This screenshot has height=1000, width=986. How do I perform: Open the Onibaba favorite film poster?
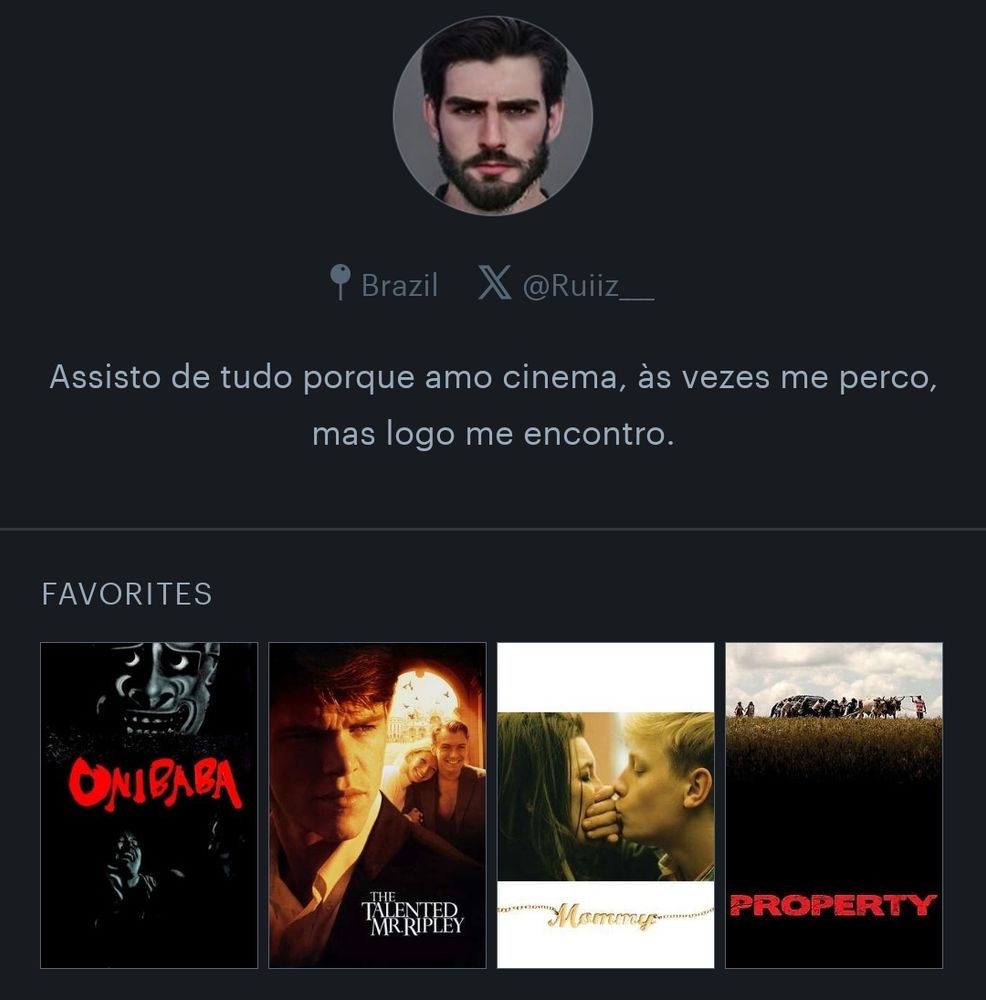[x=149, y=805]
